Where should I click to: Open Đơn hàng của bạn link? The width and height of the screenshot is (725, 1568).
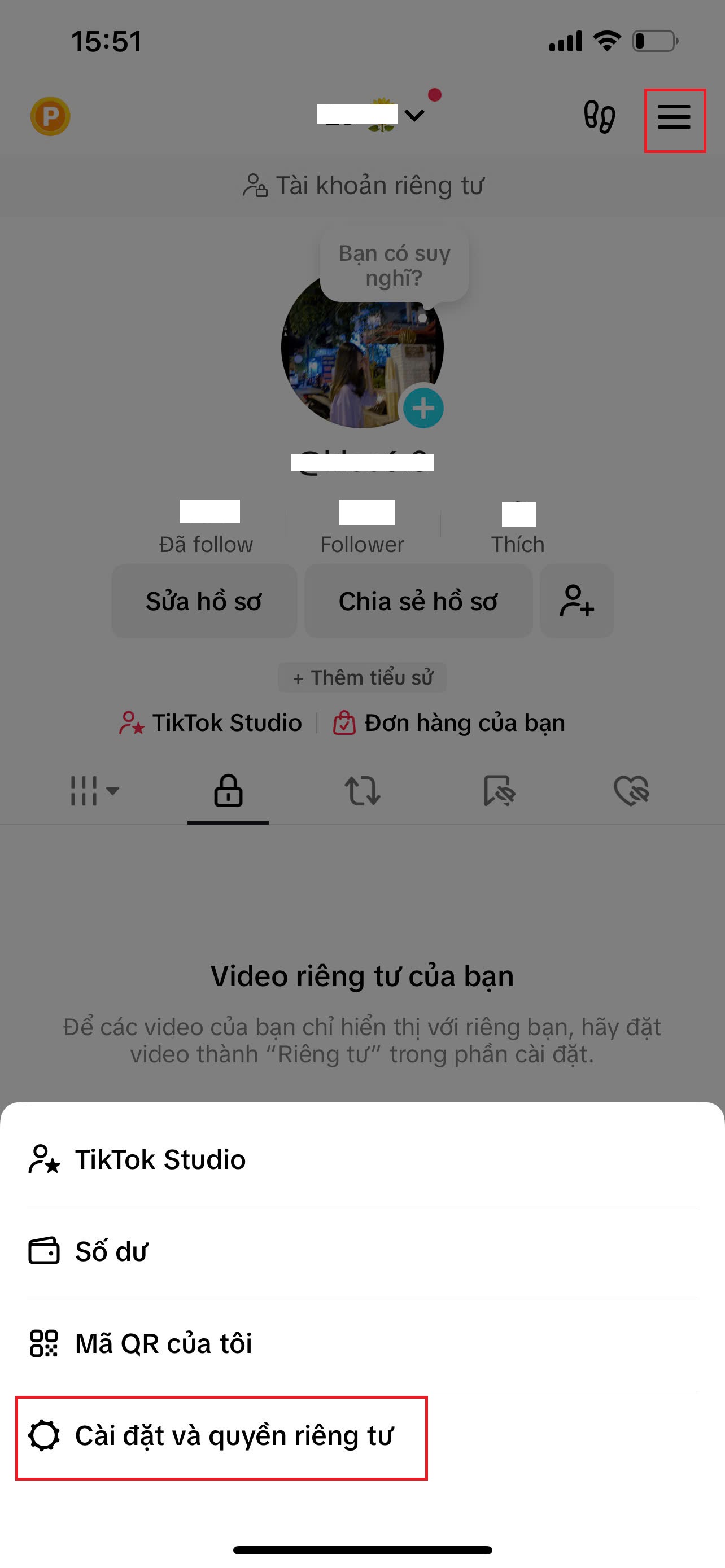(x=449, y=722)
